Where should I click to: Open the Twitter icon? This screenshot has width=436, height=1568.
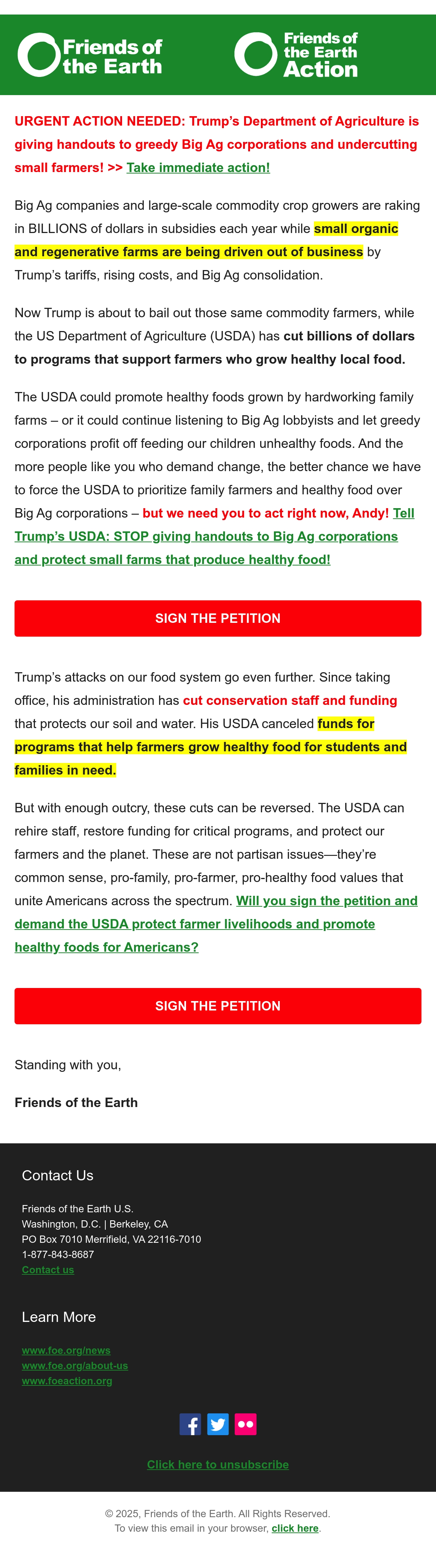(218, 1424)
